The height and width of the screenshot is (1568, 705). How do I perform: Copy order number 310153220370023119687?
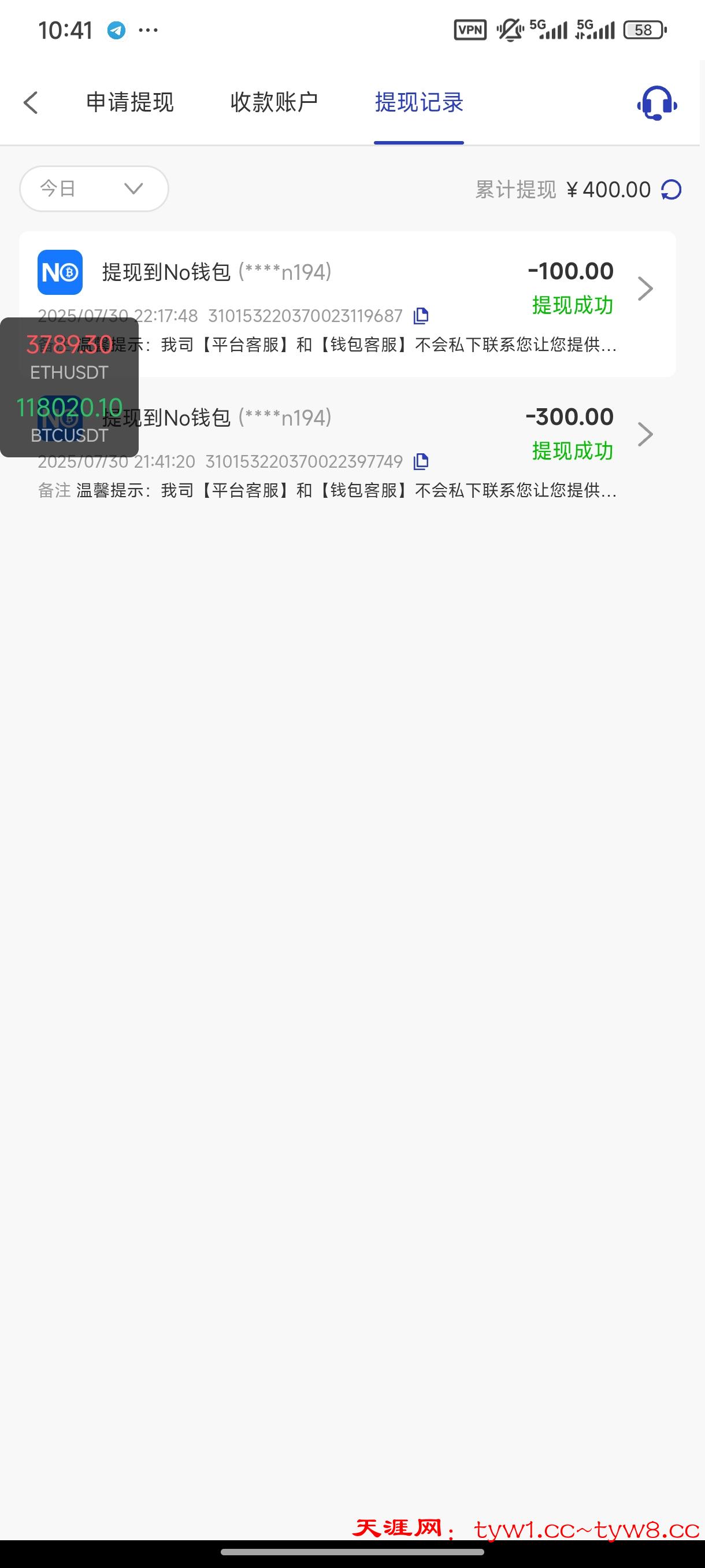click(420, 315)
